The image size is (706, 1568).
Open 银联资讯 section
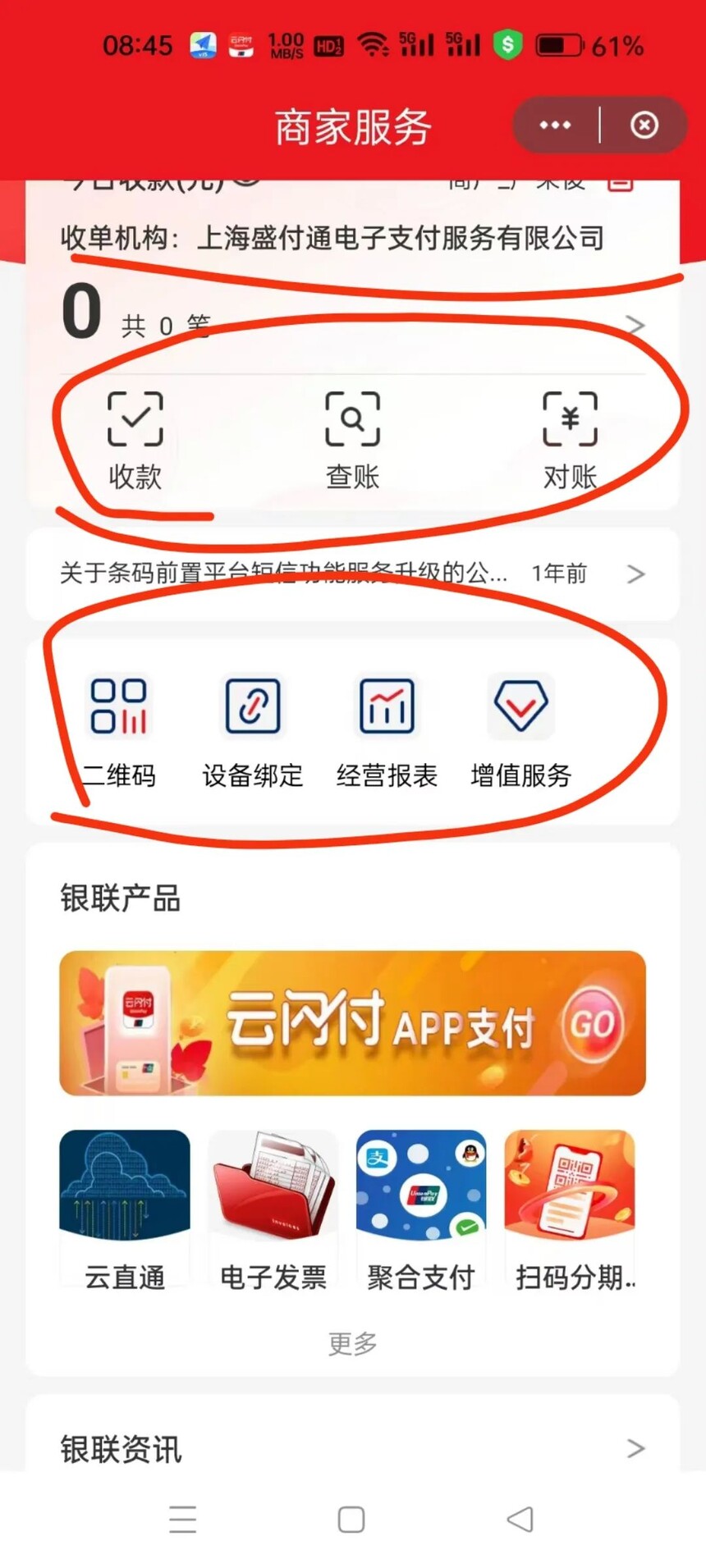pyautogui.click(x=352, y=1448)
